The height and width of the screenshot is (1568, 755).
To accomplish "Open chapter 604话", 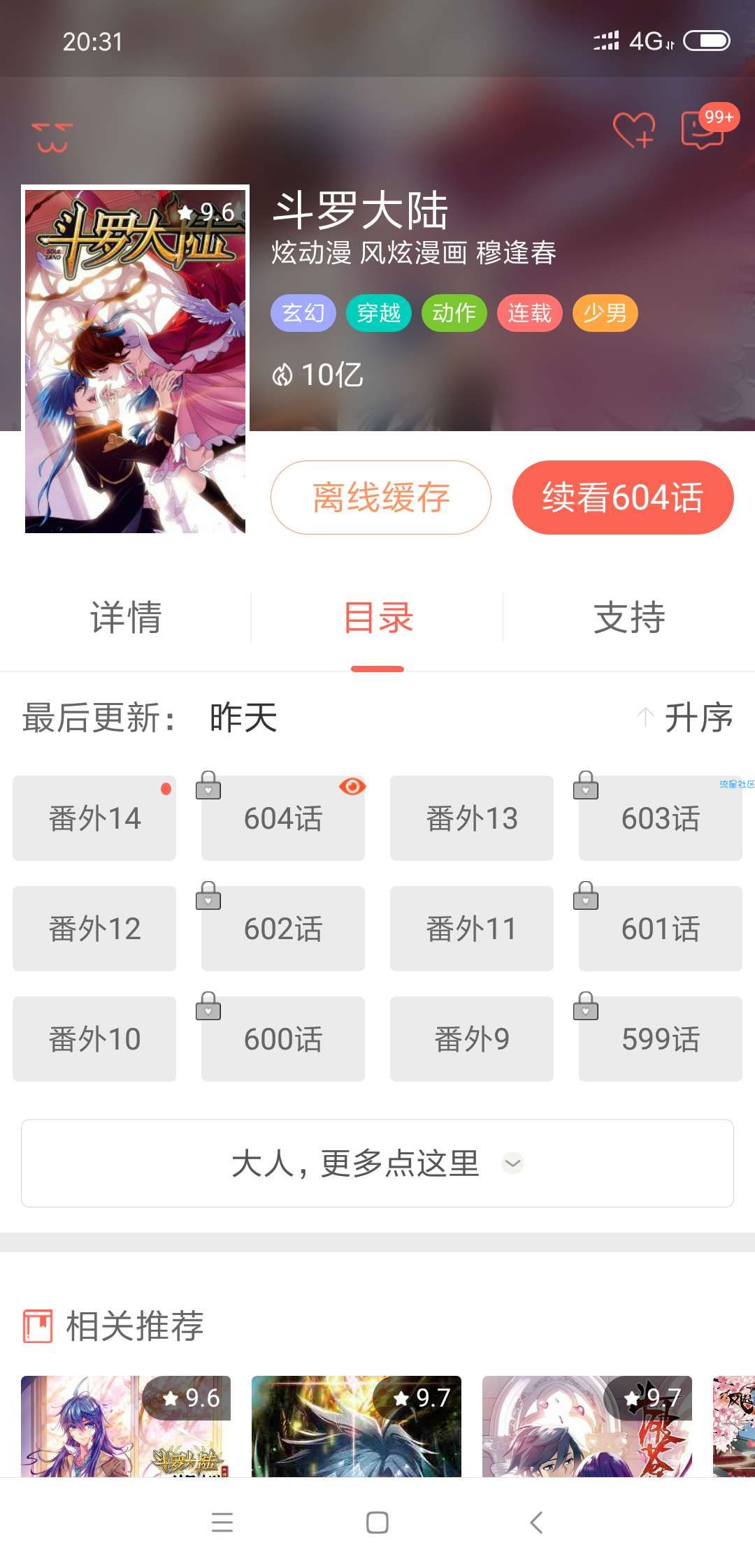I will coord(283,818).
